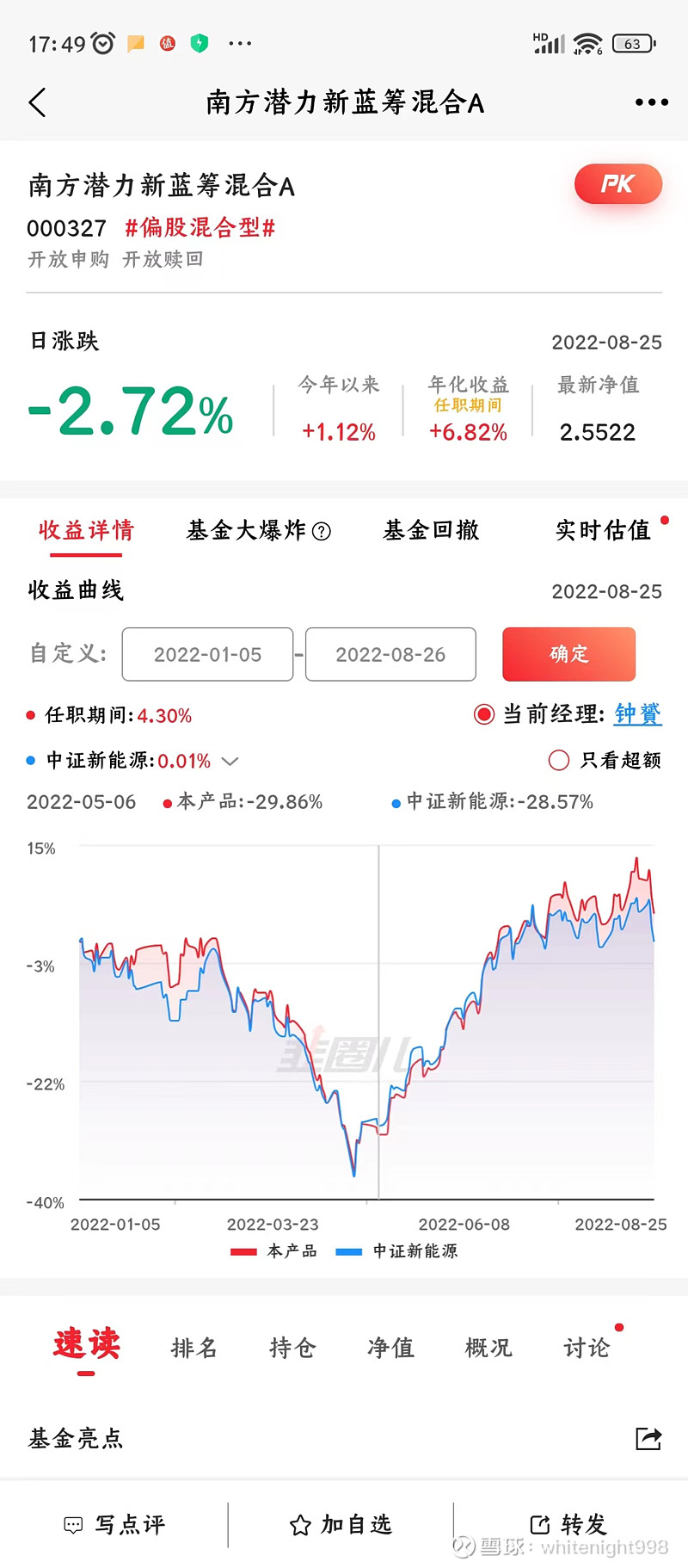Viewport: 688px width, 1568px height.
Task: Switch to 基金回撤 tab
Action: (x=431, y=530)
